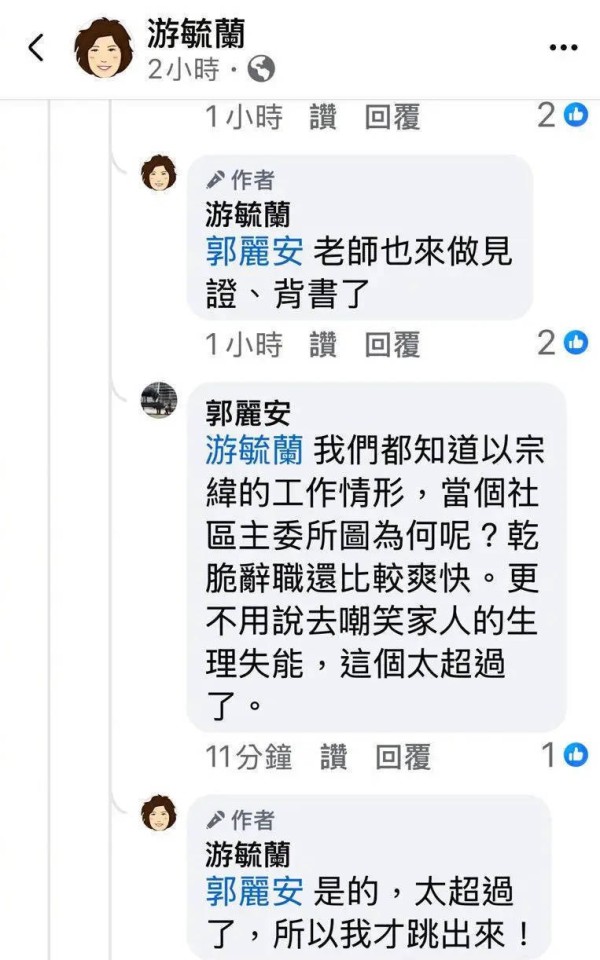Reply to 郭麗安's 11分鐘 comment

point(403,757)
